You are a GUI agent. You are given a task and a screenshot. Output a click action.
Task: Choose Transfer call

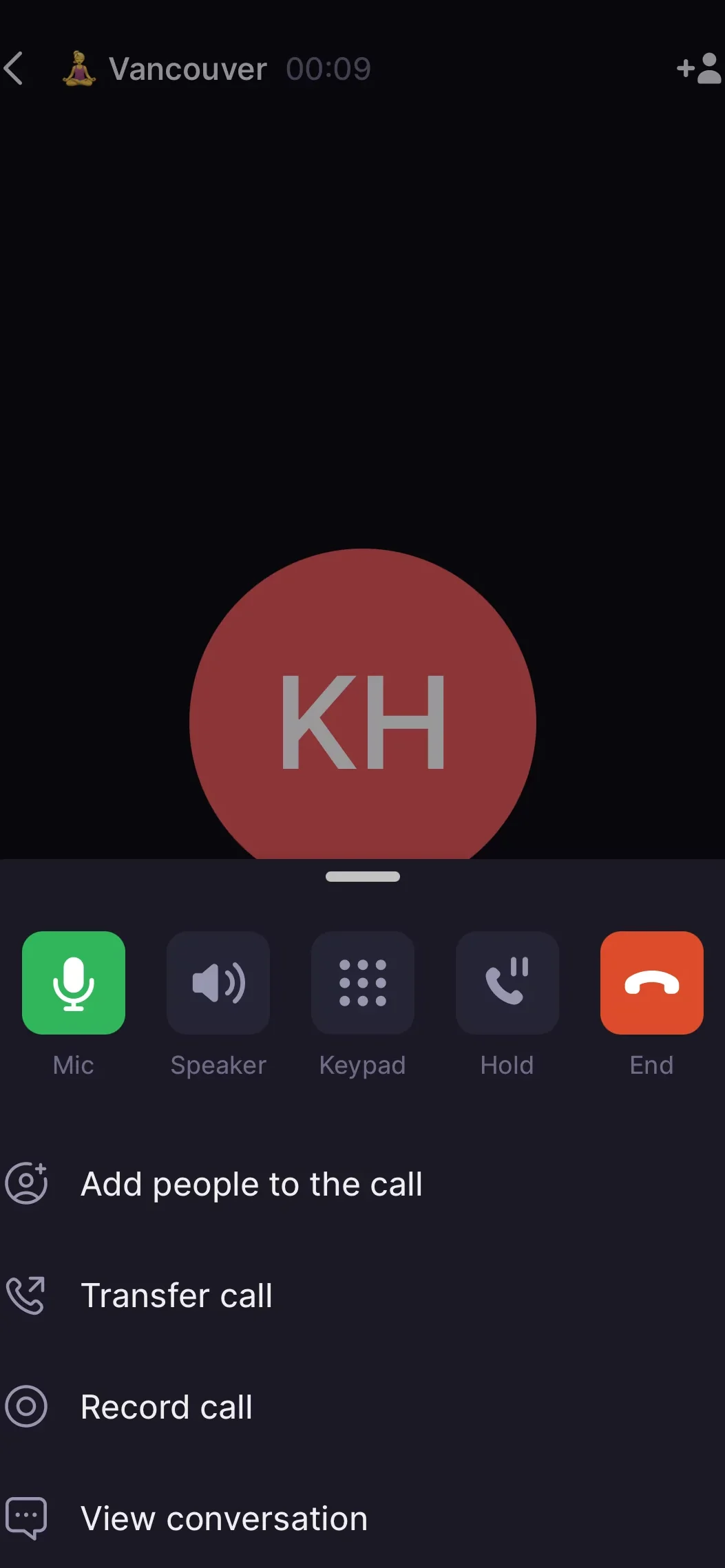pyautogui.click(x=176, y=1295)
